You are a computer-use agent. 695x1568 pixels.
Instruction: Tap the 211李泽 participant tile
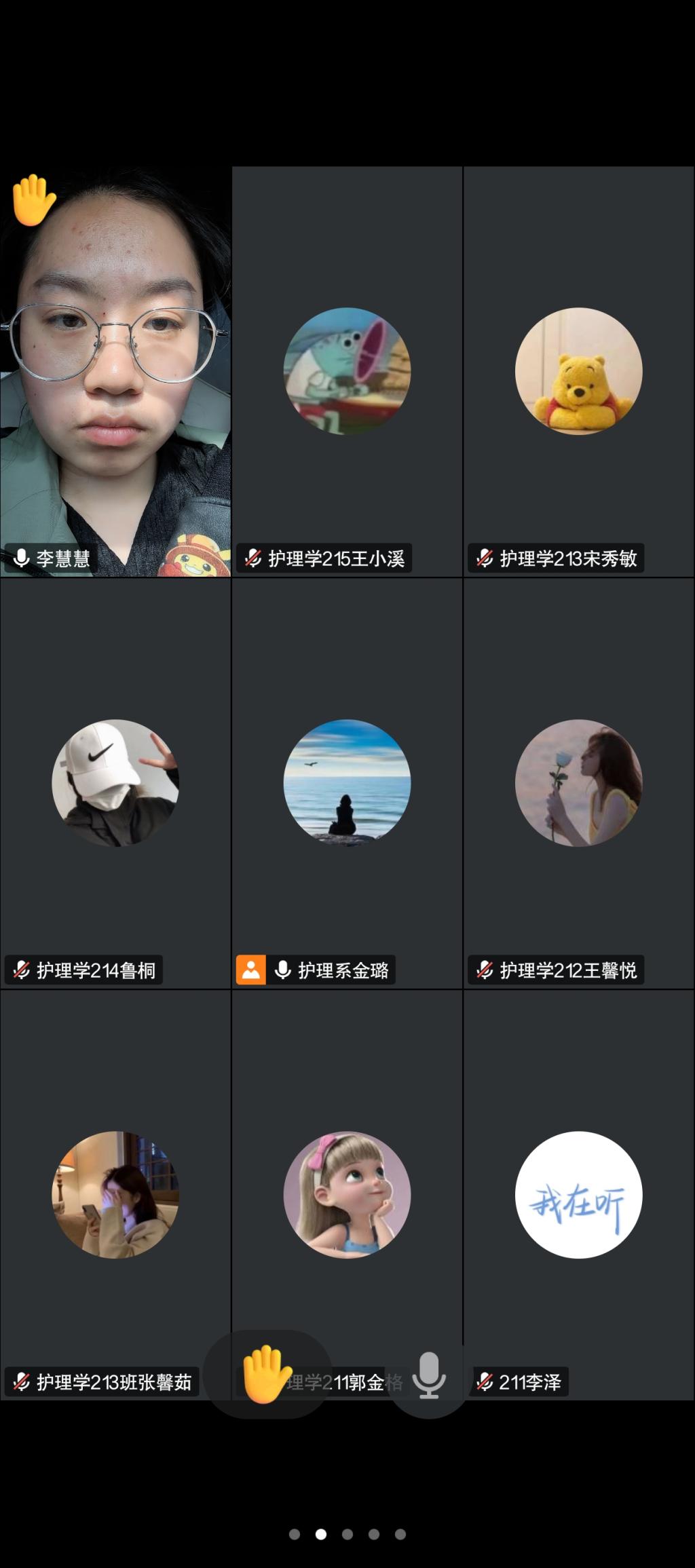[578, 1194]
